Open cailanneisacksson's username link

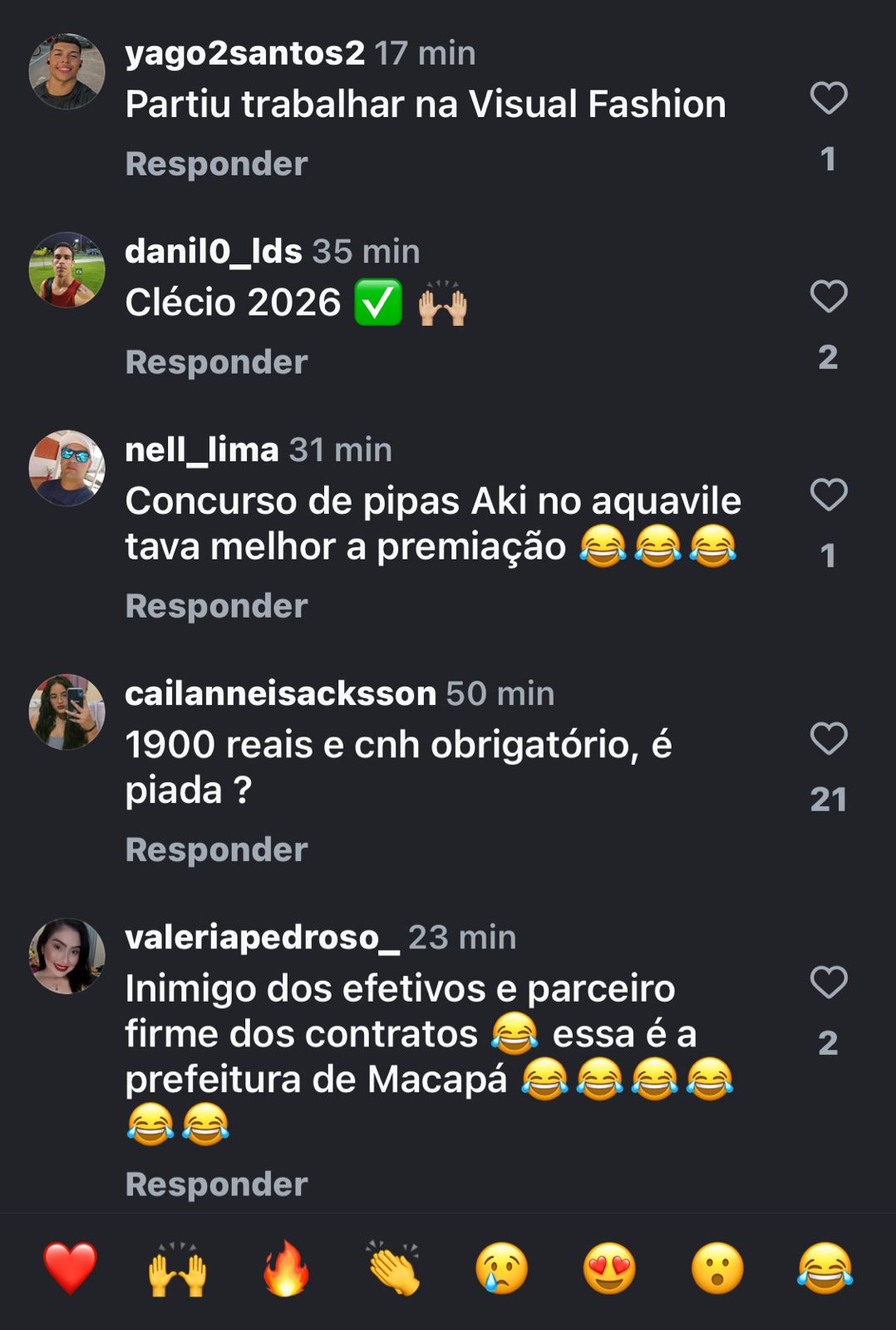coord(280,693)
